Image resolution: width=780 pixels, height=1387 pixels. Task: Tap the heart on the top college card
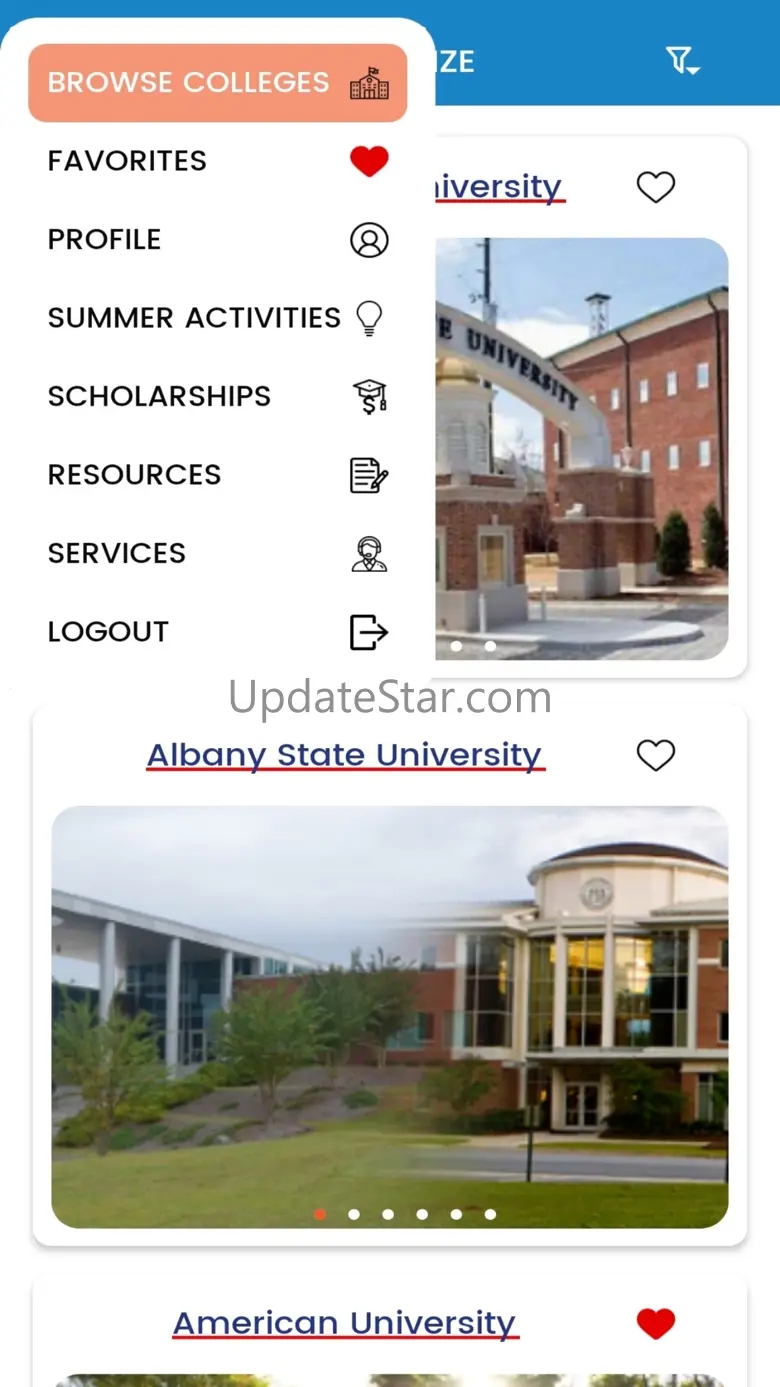click(x=656, y=187)
